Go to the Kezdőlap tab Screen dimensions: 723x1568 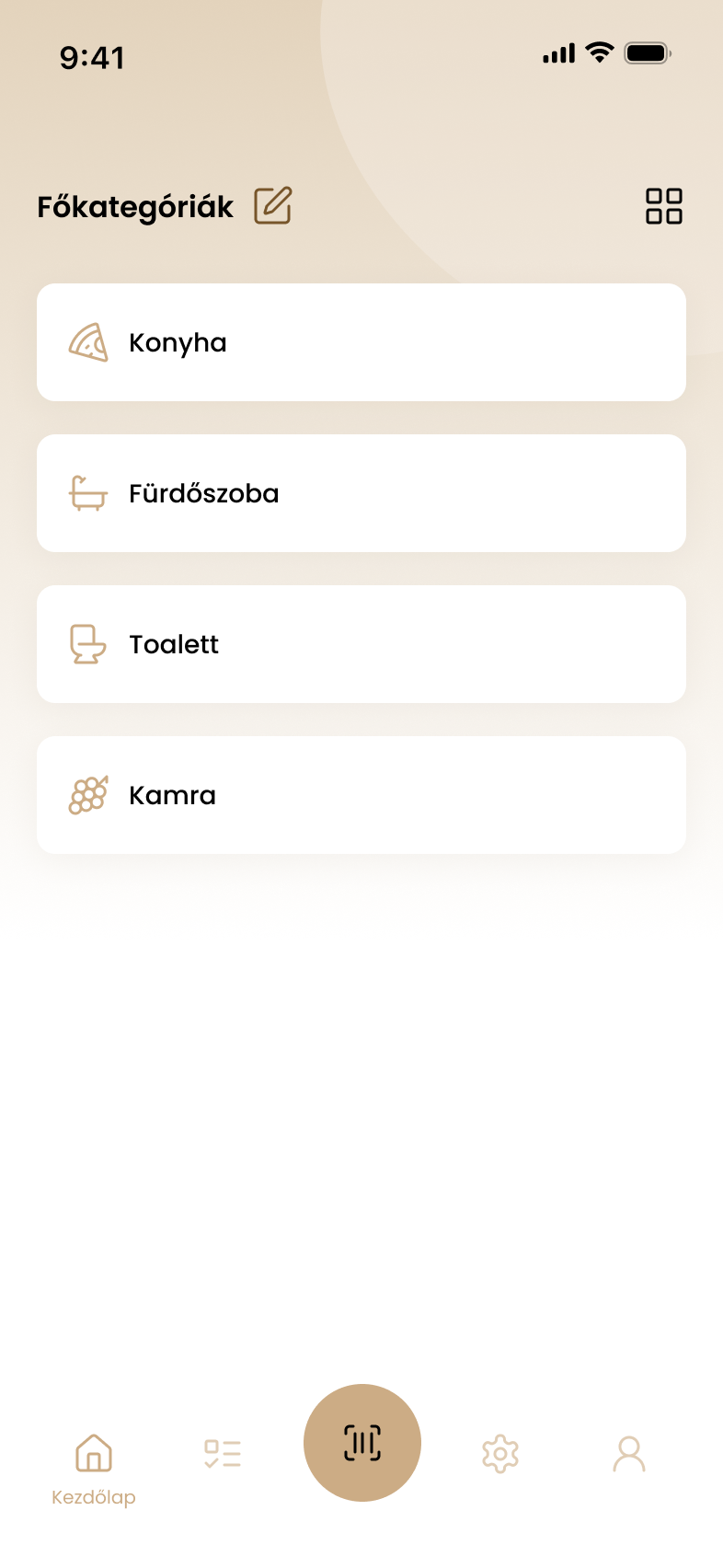(x=94, y=1467)
